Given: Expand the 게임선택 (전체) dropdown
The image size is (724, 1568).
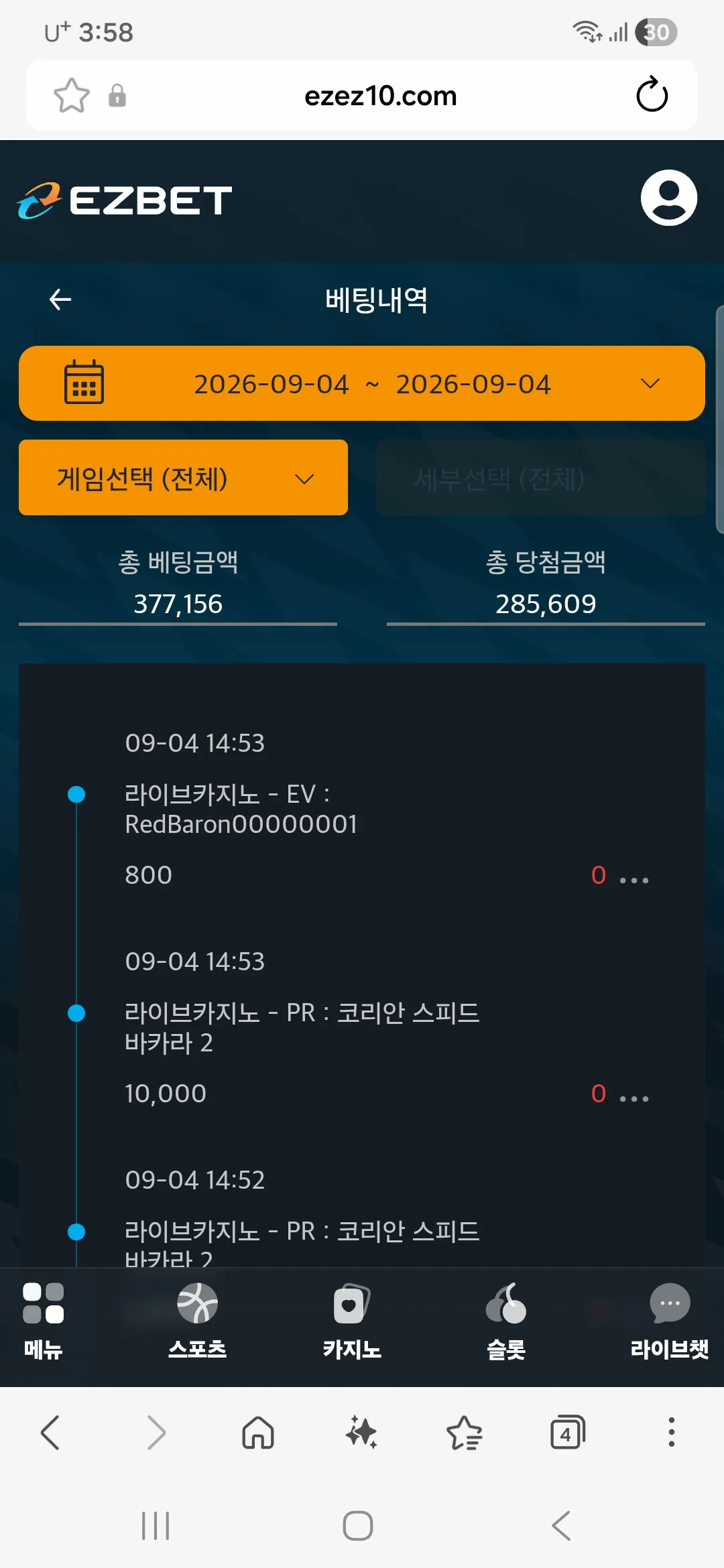Looking at the screenshot, I should [183, 478].
